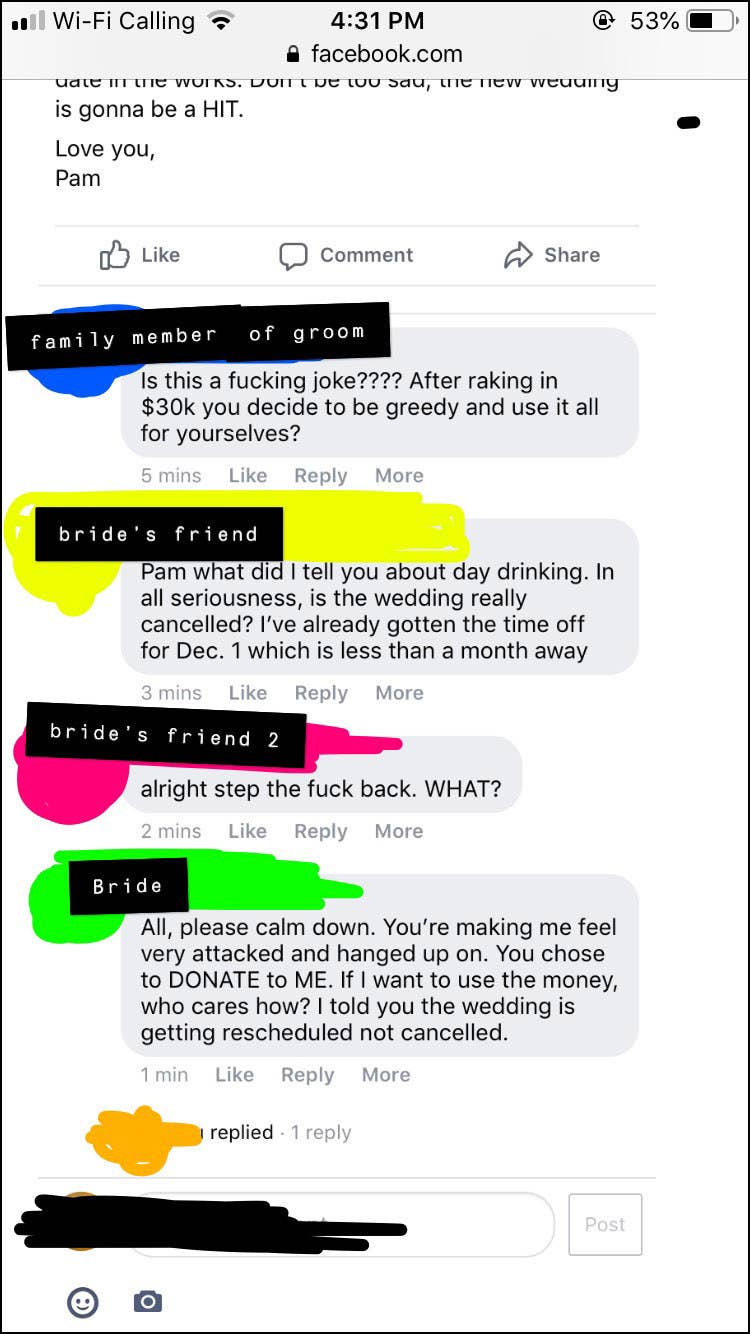Like the comment about raking in $30k
The width and height of the screenshot is (750, 1334).
tap(247, 476)
